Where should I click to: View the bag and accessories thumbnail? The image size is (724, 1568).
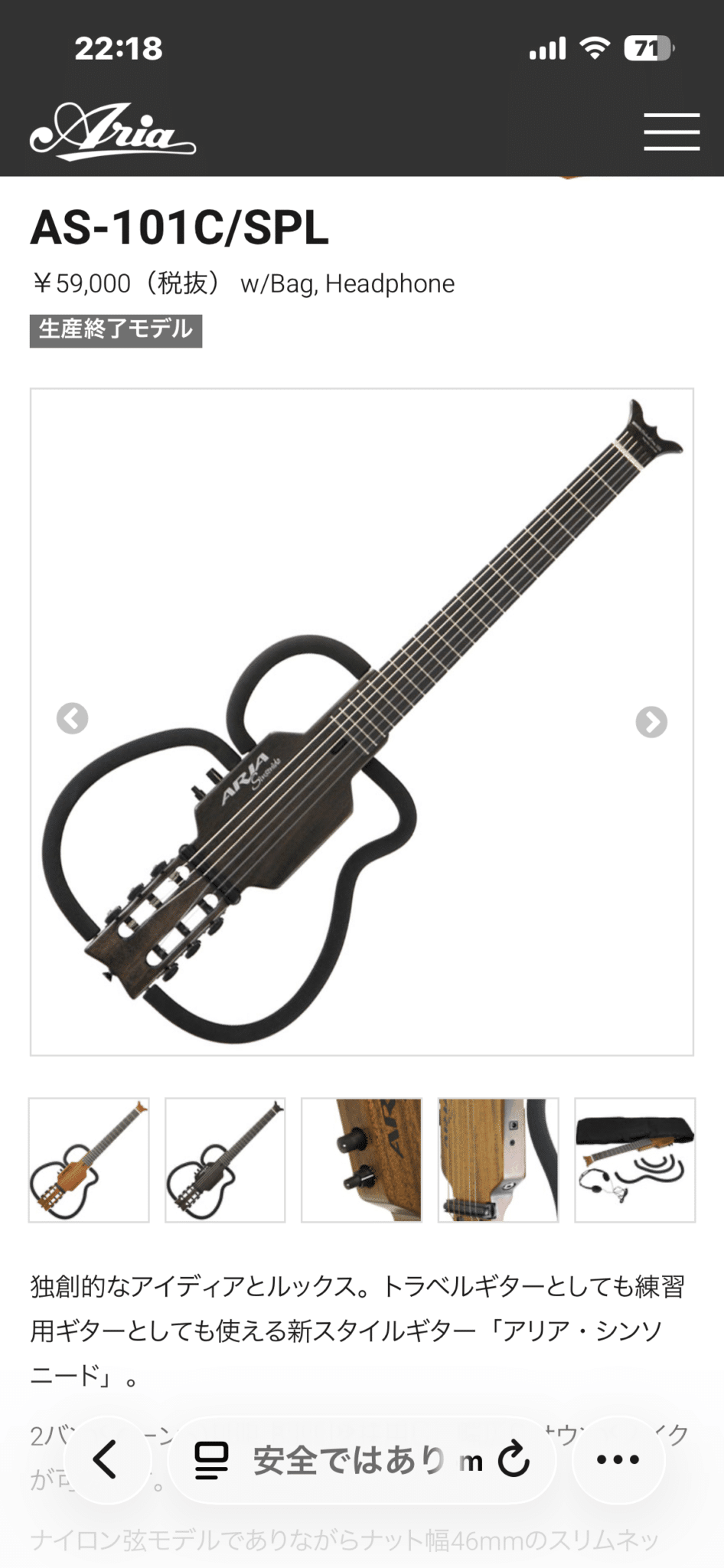pos(634,1160)
